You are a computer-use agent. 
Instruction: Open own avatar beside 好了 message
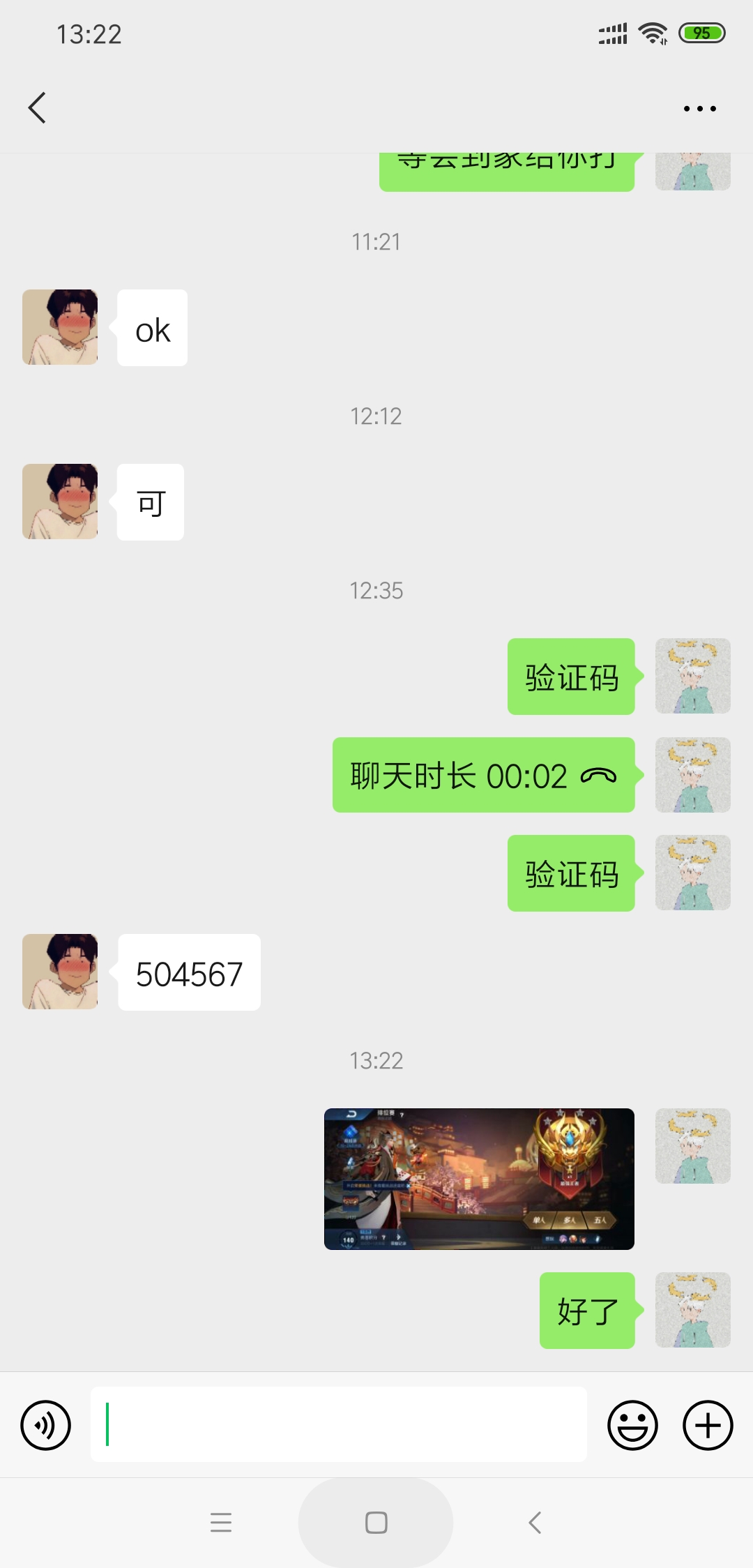pos(693,1310)
